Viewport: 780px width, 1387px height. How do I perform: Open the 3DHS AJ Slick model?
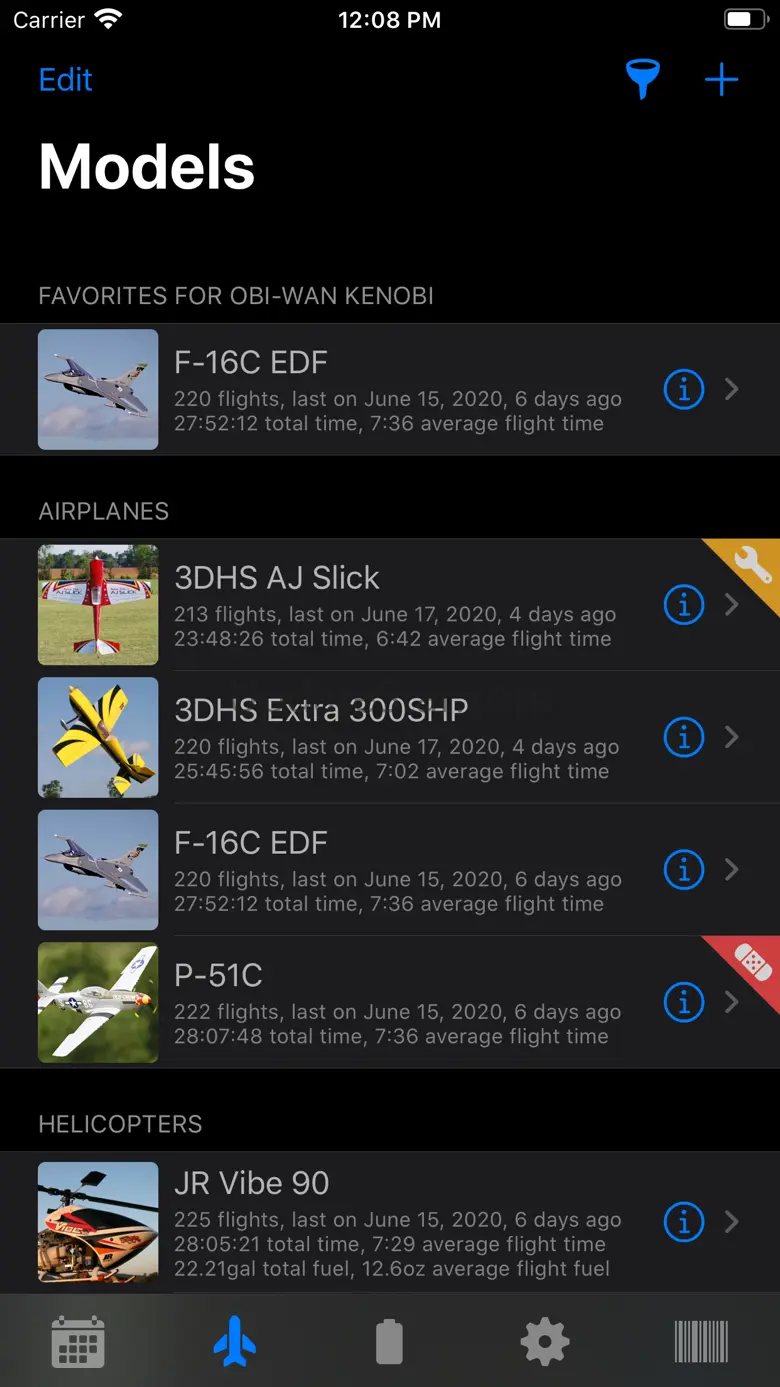[400, 605]
